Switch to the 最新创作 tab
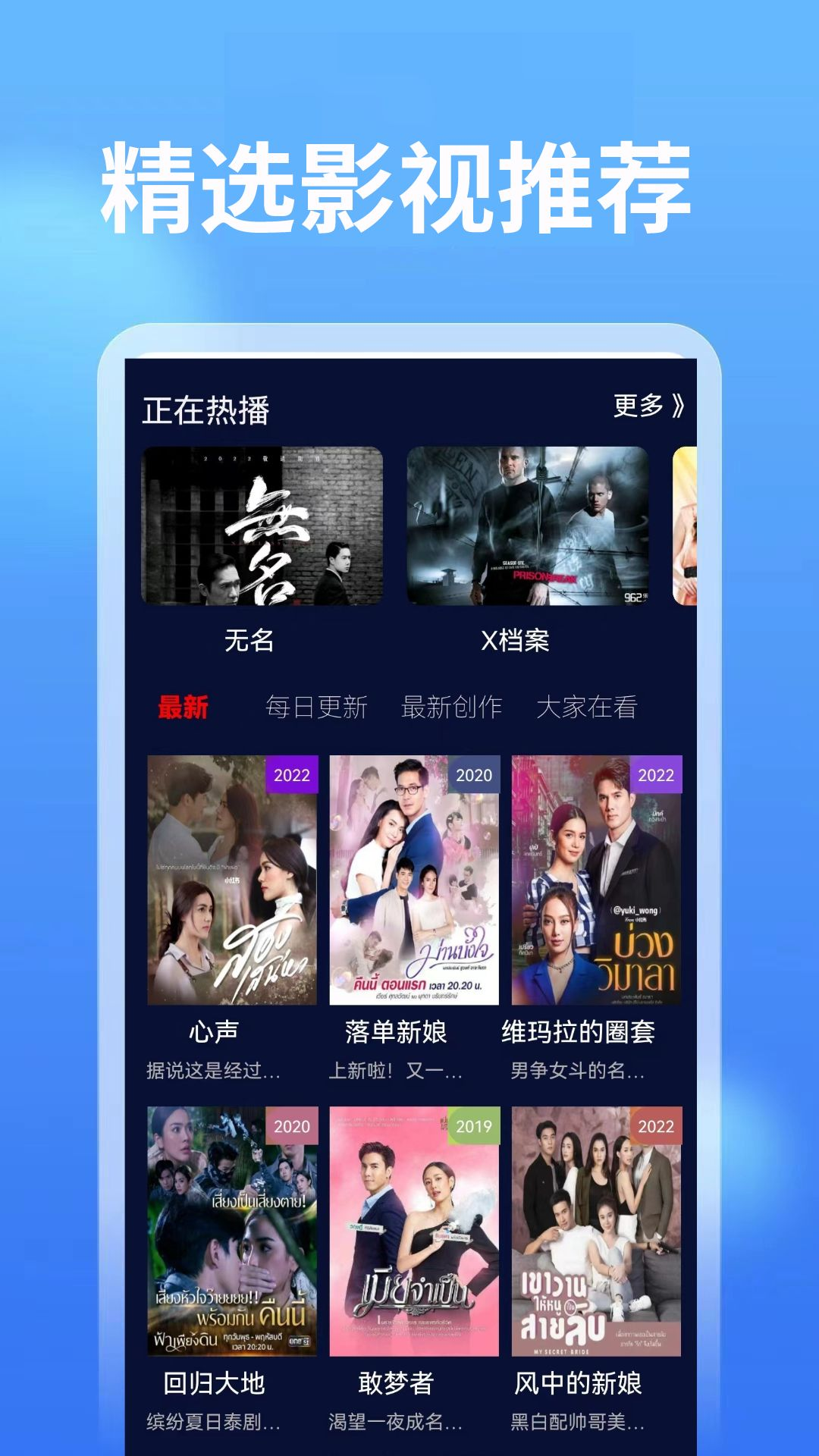 coord(451,707)
